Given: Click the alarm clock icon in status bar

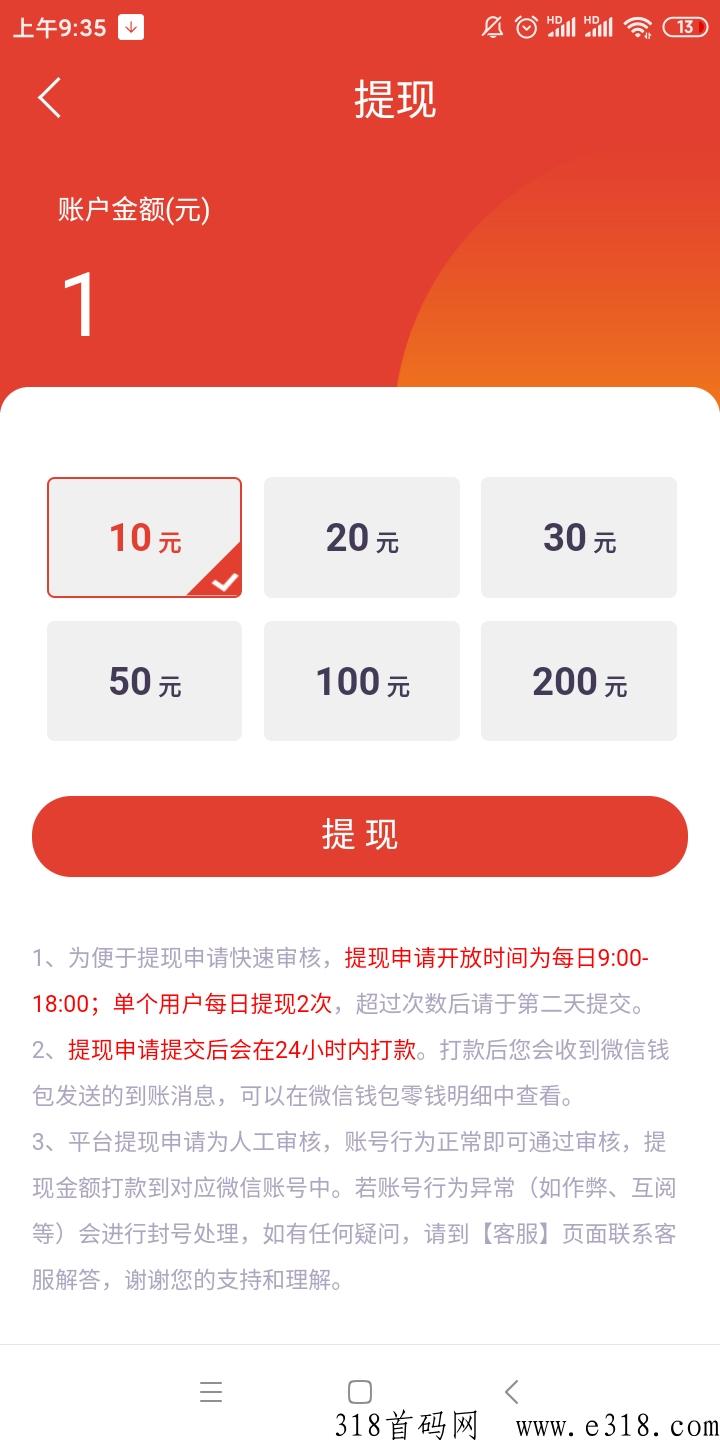Looking at the screenshot, I should click(523, 27).
